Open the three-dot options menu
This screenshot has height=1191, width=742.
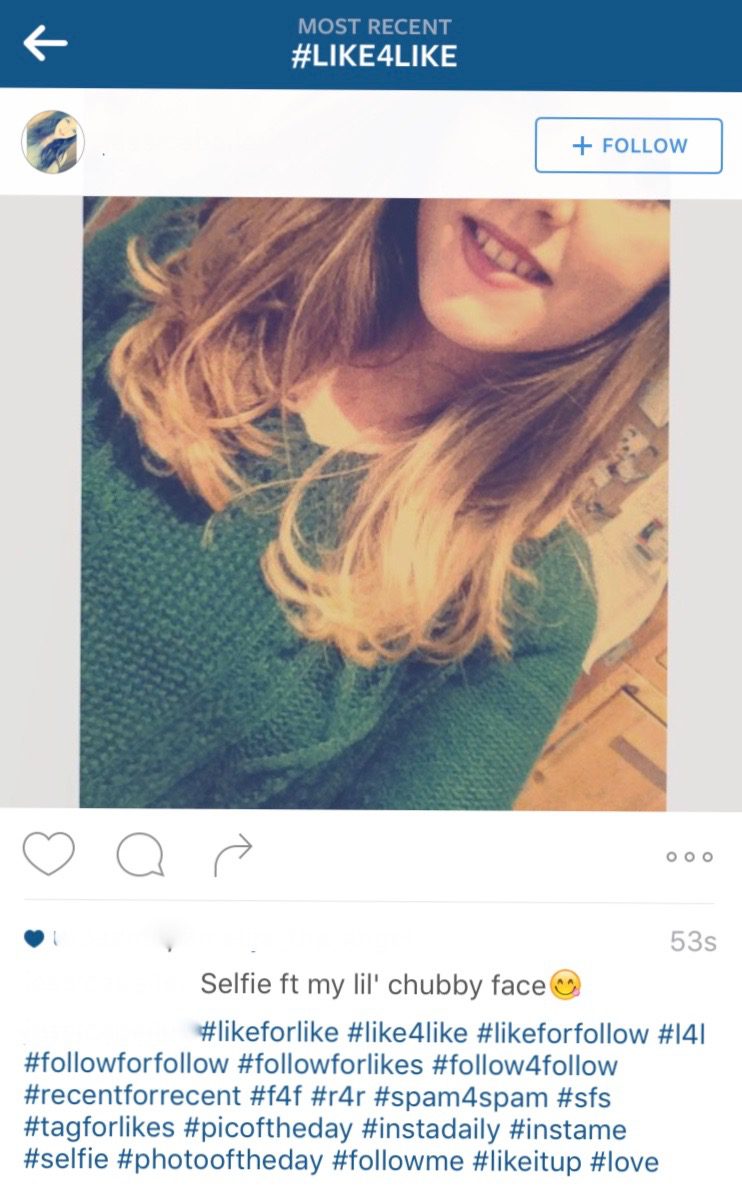coord(689,857)
